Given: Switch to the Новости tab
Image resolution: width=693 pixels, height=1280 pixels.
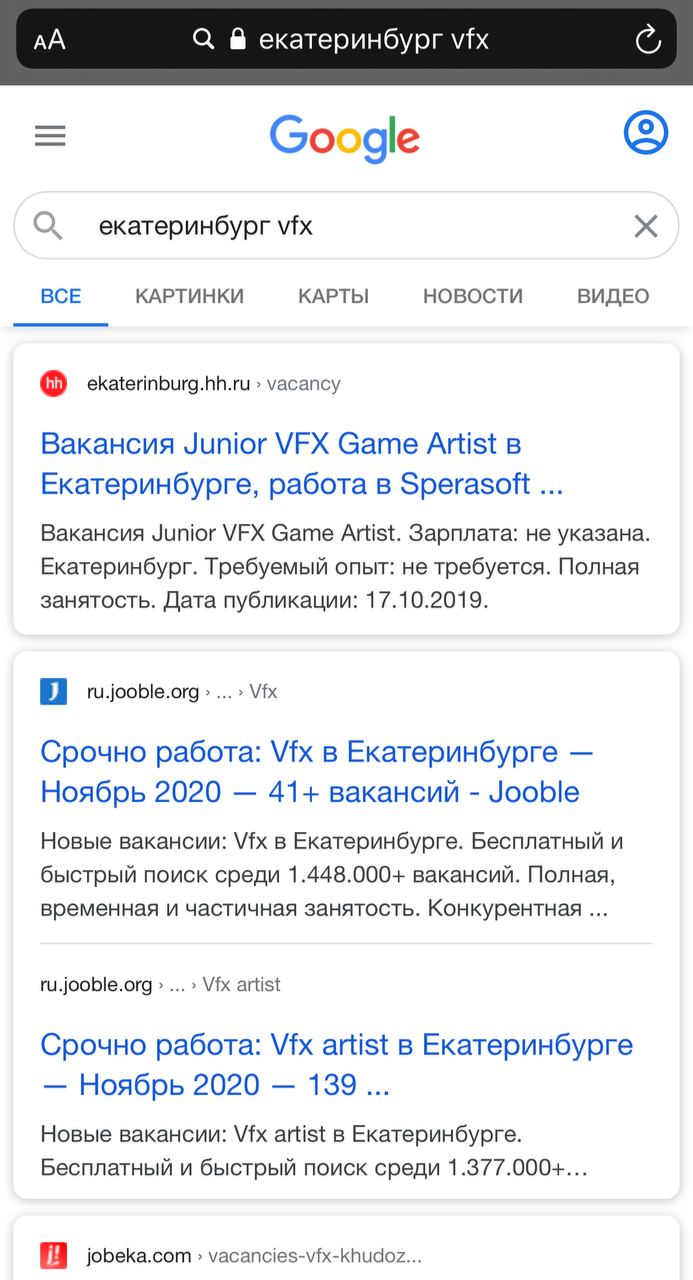Looking at the screenshot, I should (x=473, y=296).
